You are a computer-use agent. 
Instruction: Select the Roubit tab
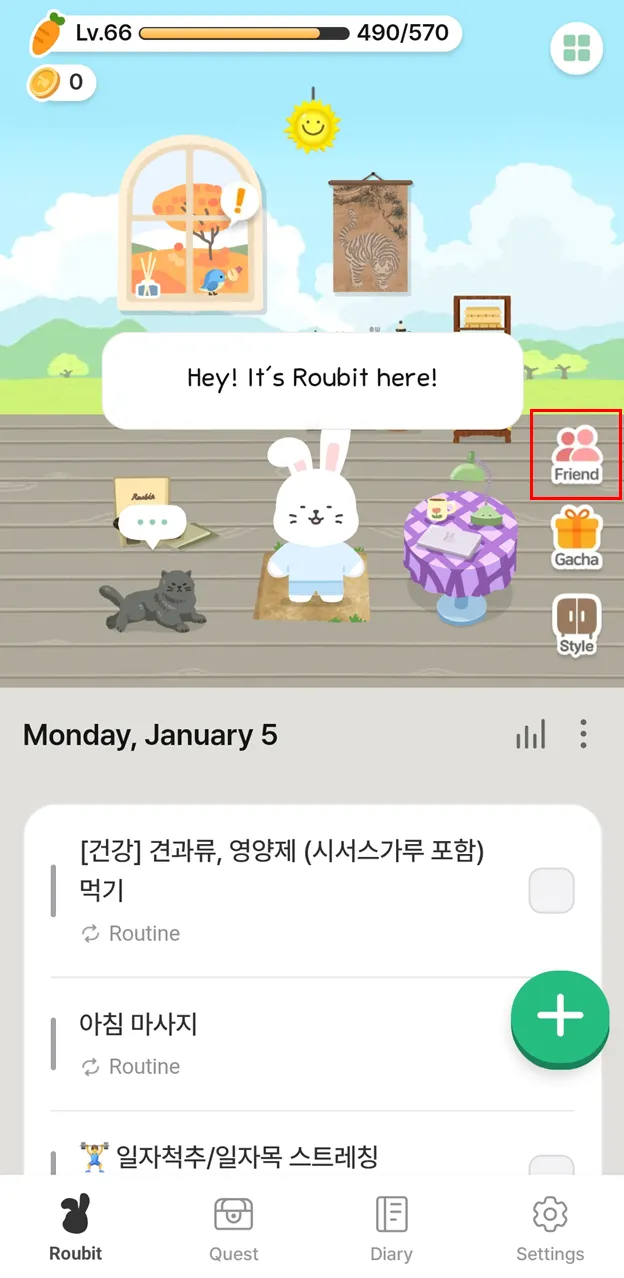pyautogui.click(x=76, y=1229)
